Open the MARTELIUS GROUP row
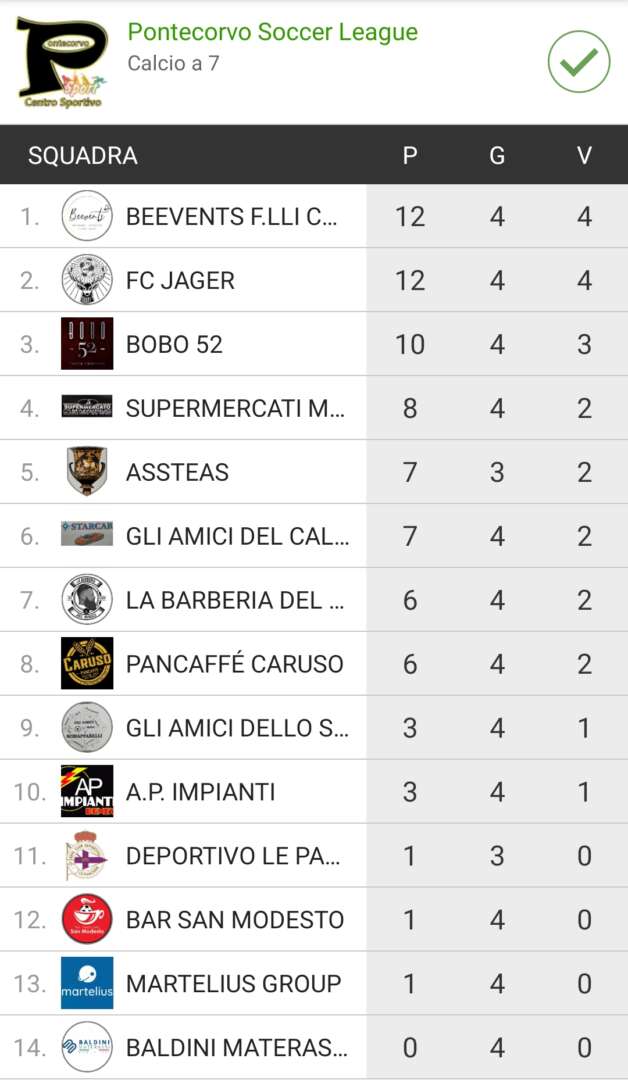This screenshot has width=628, height=1080. click(314, 984)
